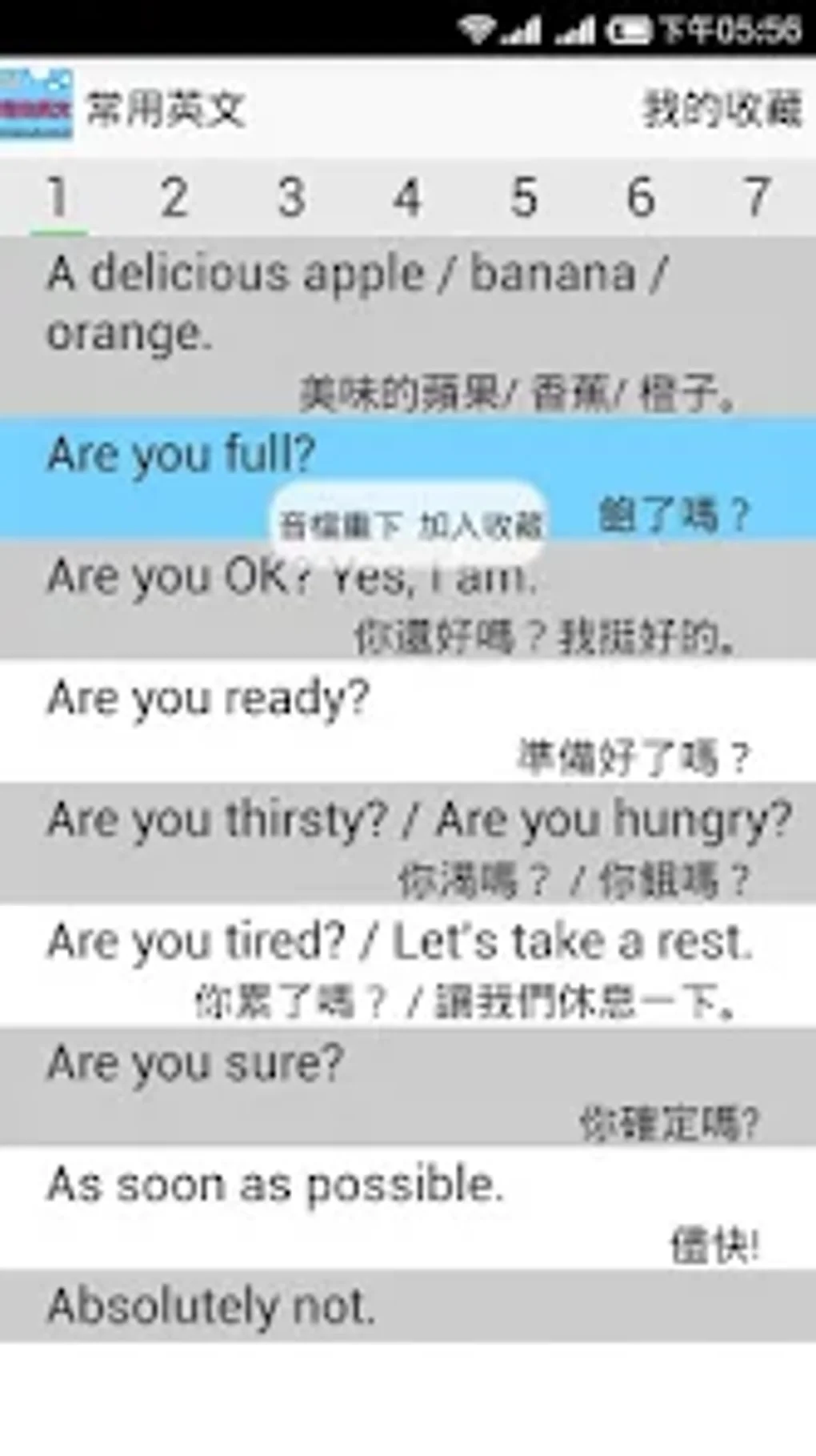
Task: Tap "Are you tired? / Let's take a rest."
Action: 408,966
